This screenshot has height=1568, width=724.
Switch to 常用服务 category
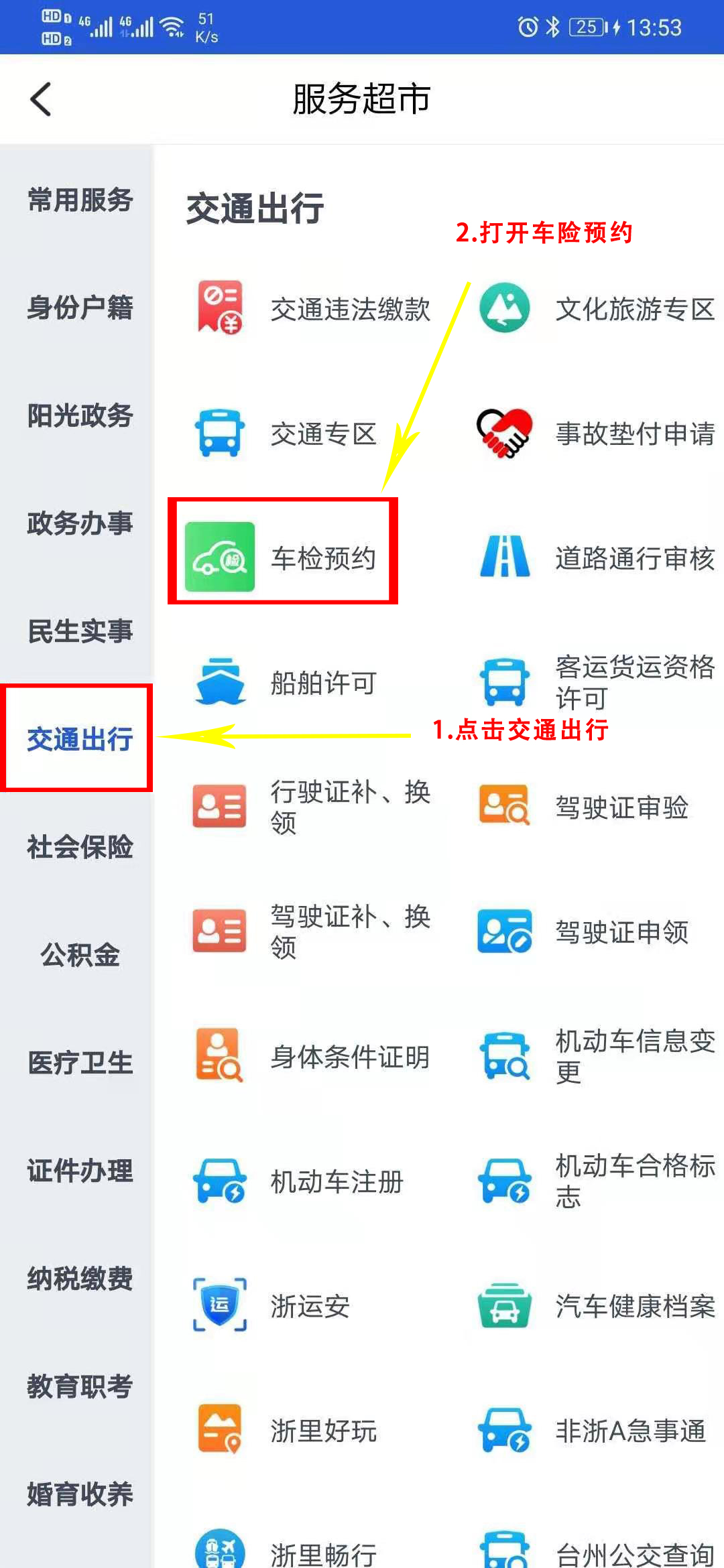[x=80, y=200]
